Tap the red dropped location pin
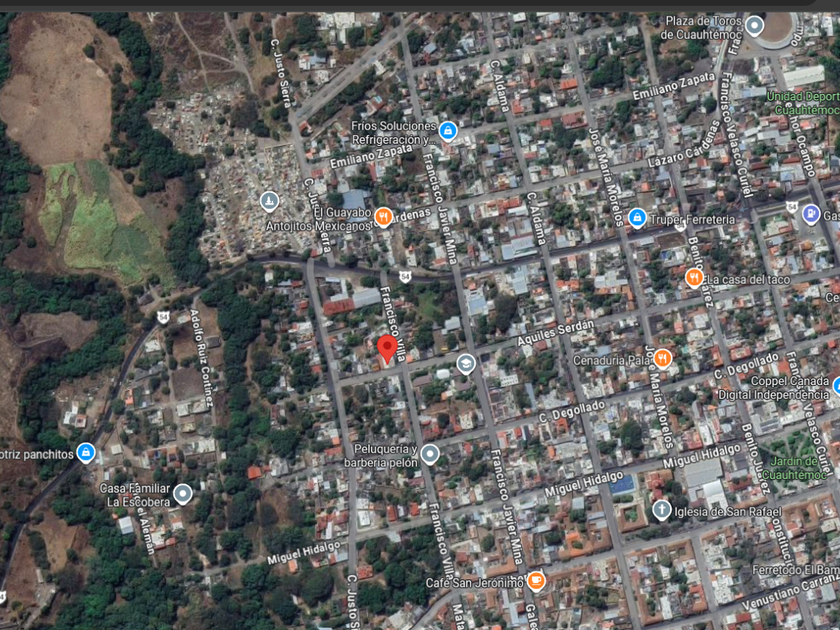The image size is (840, 630). (x=387, y=349)
